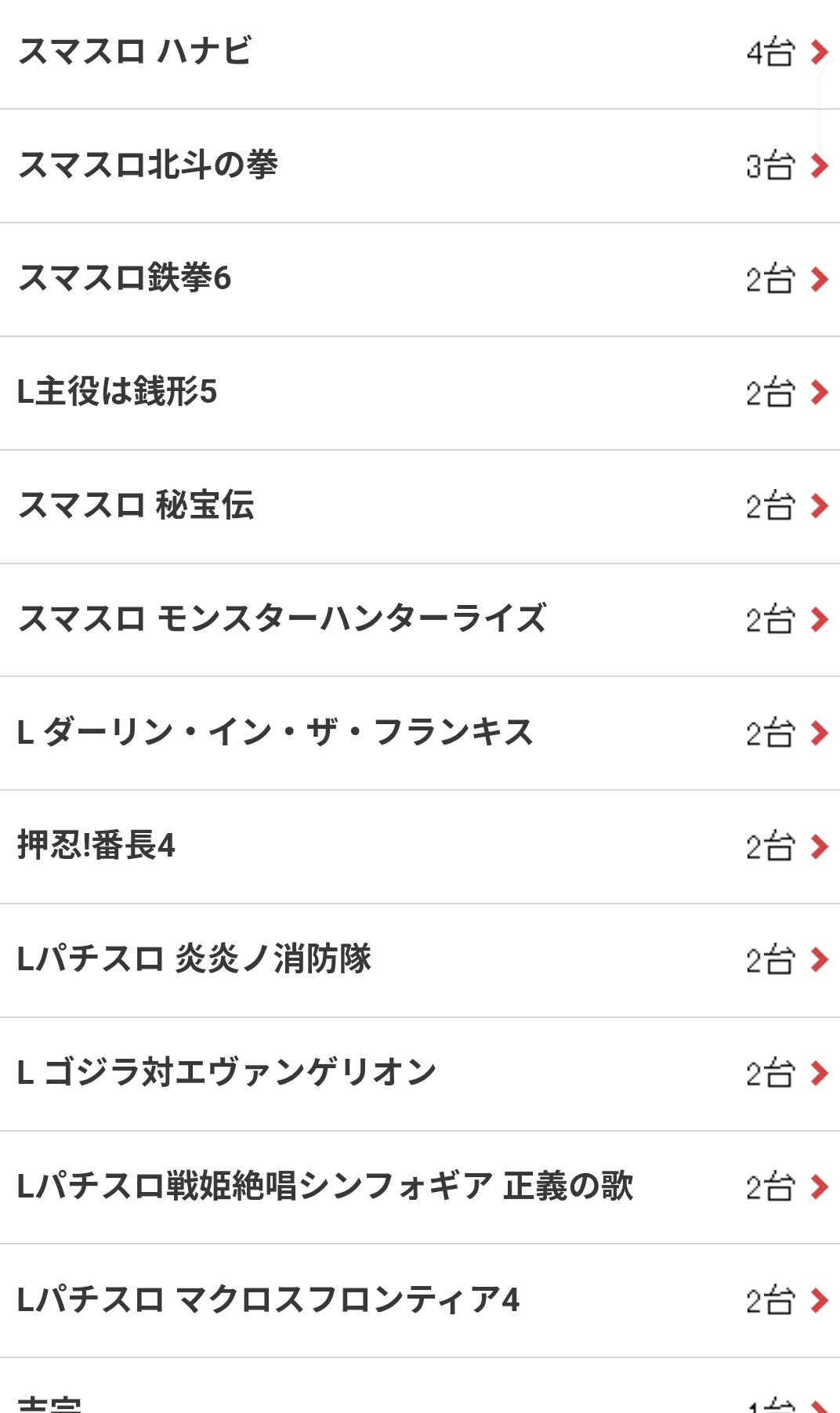The width and height of the screenshot is (840, 1413).
Task: Select スマスロ北斗の拳 from the list
Action: [420, 165]
